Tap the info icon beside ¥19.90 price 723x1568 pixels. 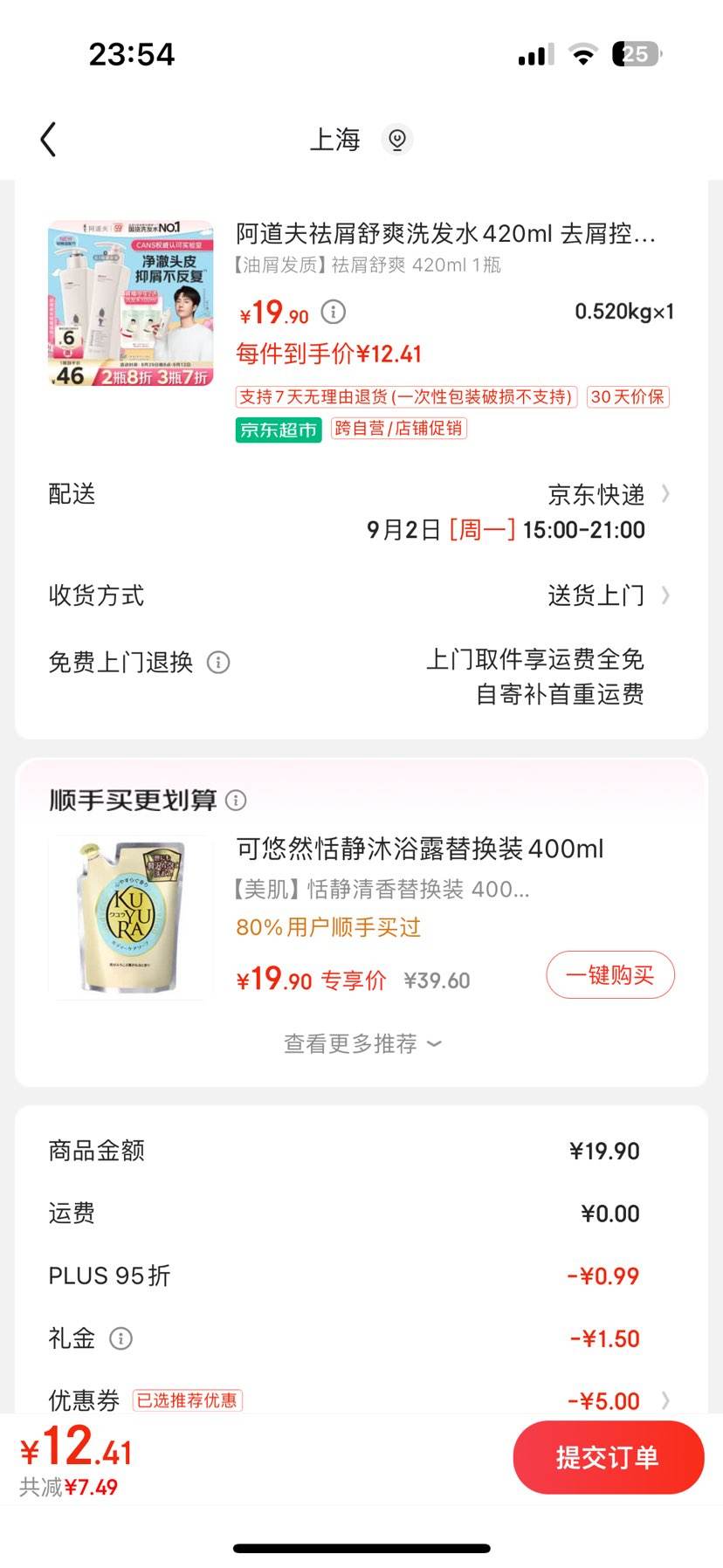click(x=332, y=312)
